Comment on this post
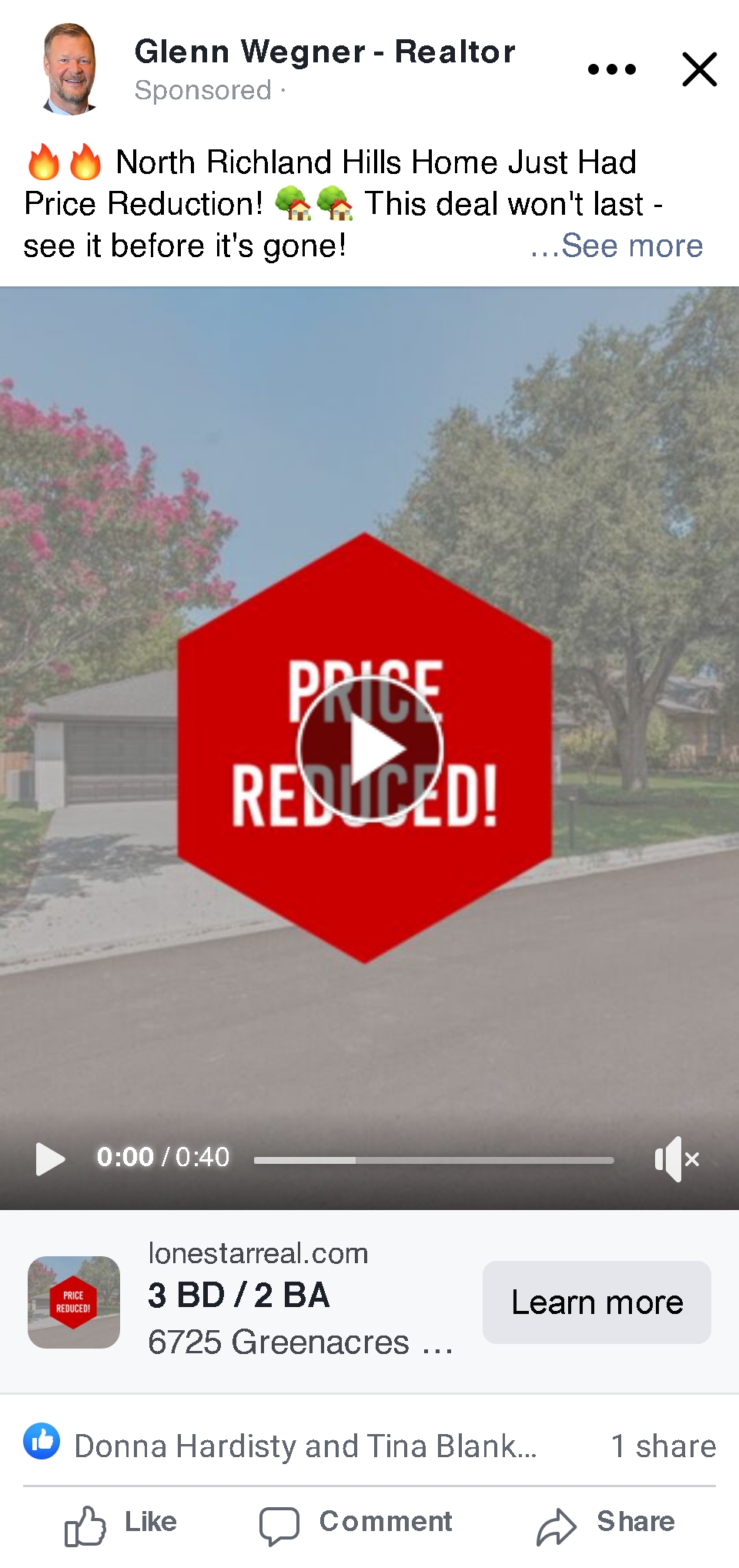 356,1523
